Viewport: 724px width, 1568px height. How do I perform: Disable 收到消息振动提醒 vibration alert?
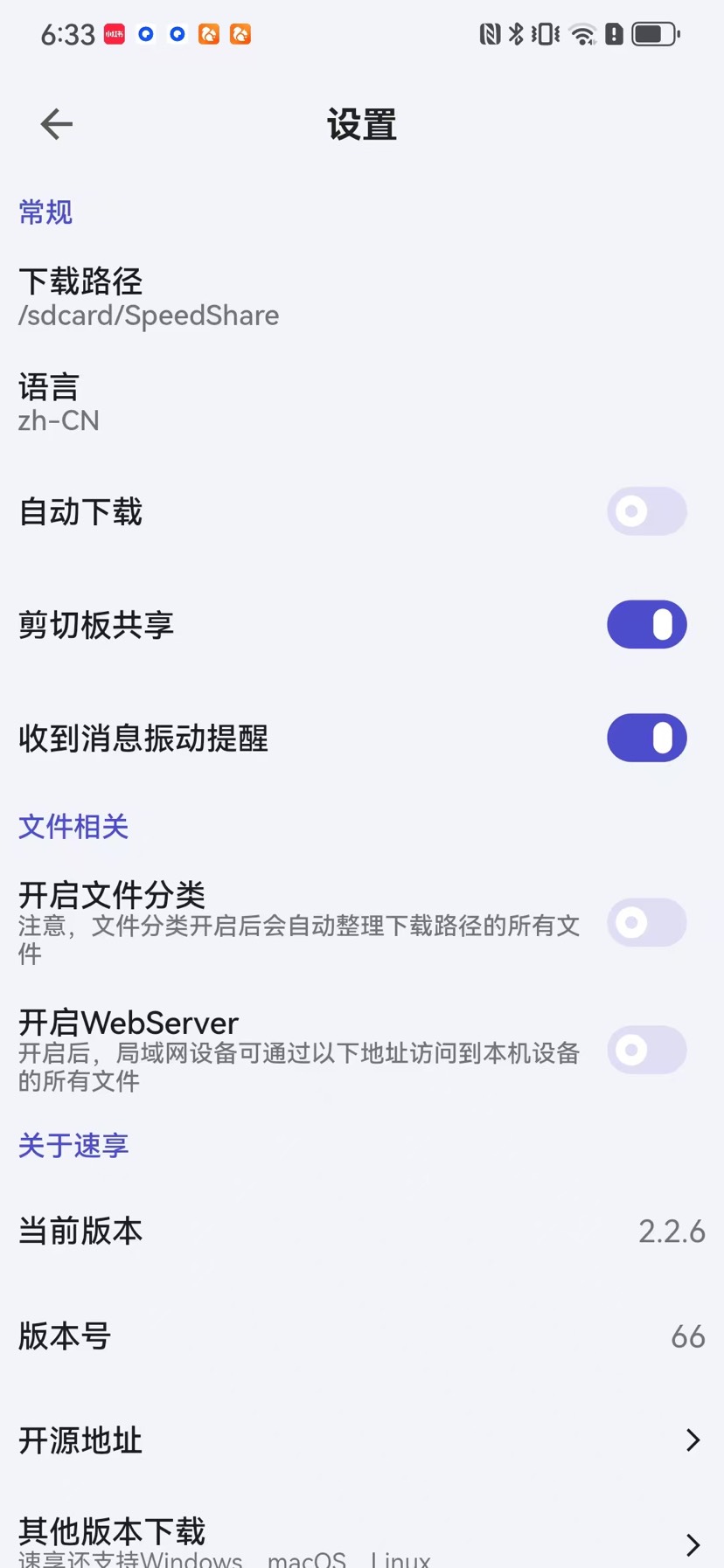[647, 739]
